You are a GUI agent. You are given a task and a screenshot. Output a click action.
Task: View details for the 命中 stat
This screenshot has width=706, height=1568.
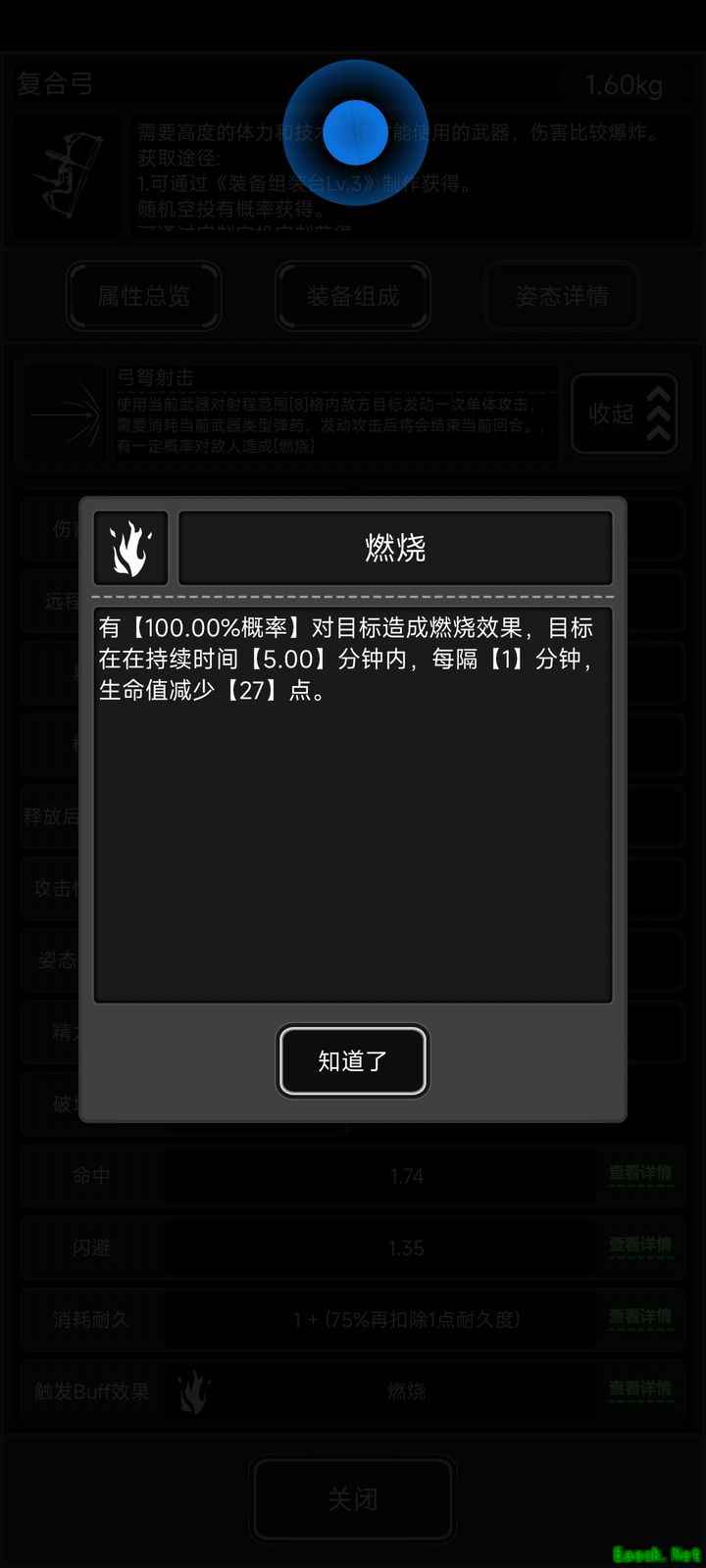[640, 1173]
